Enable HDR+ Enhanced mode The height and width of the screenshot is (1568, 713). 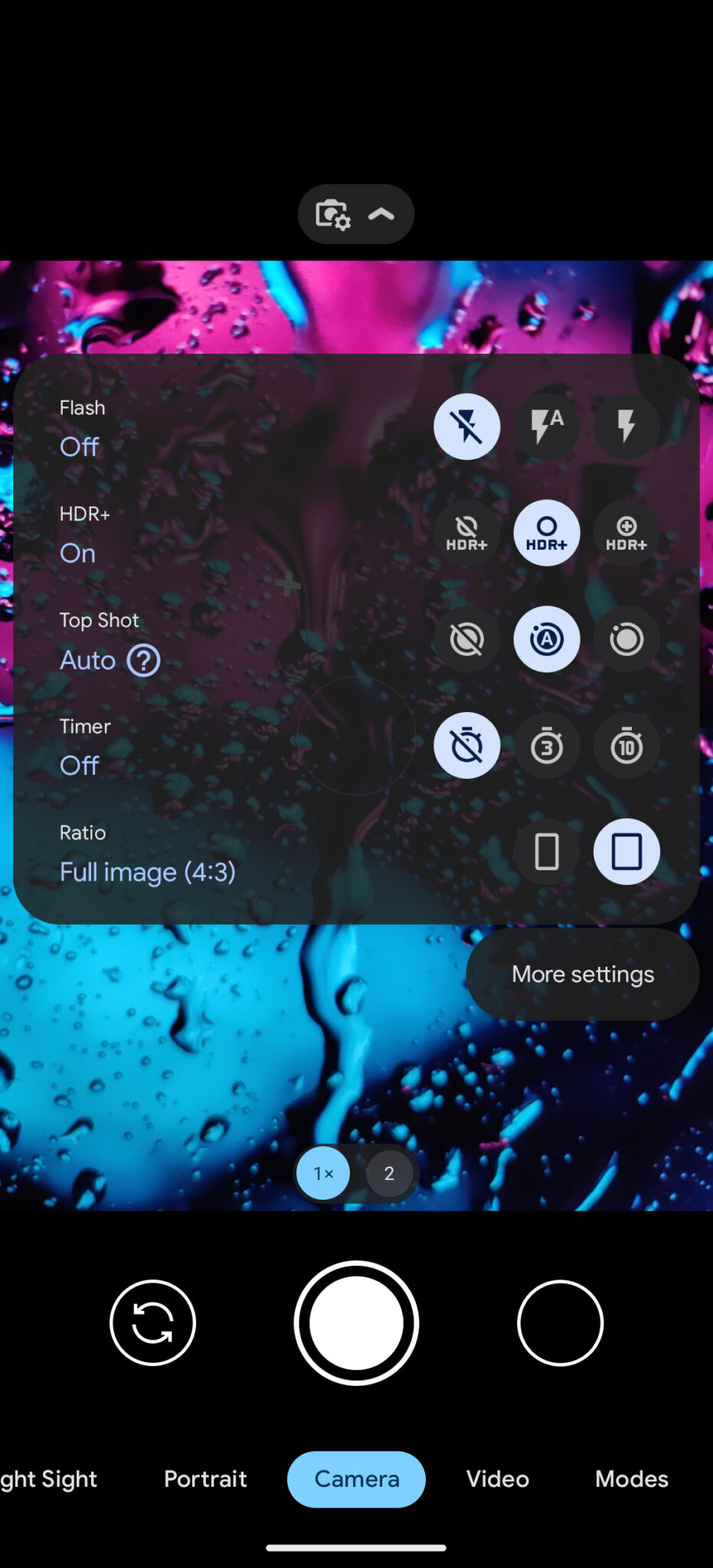click(626, 533)
